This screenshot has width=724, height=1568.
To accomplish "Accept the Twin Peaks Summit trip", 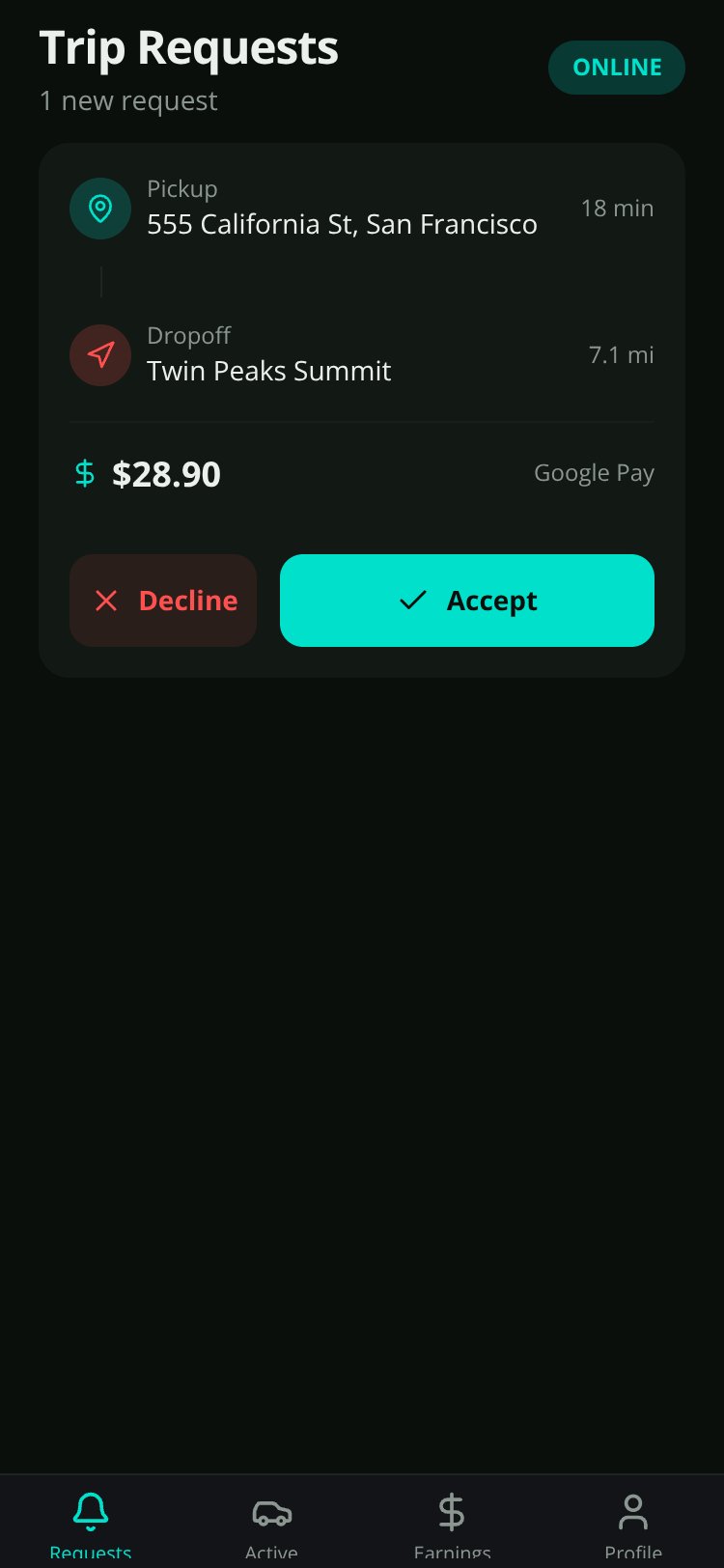I will click(467, 601).
